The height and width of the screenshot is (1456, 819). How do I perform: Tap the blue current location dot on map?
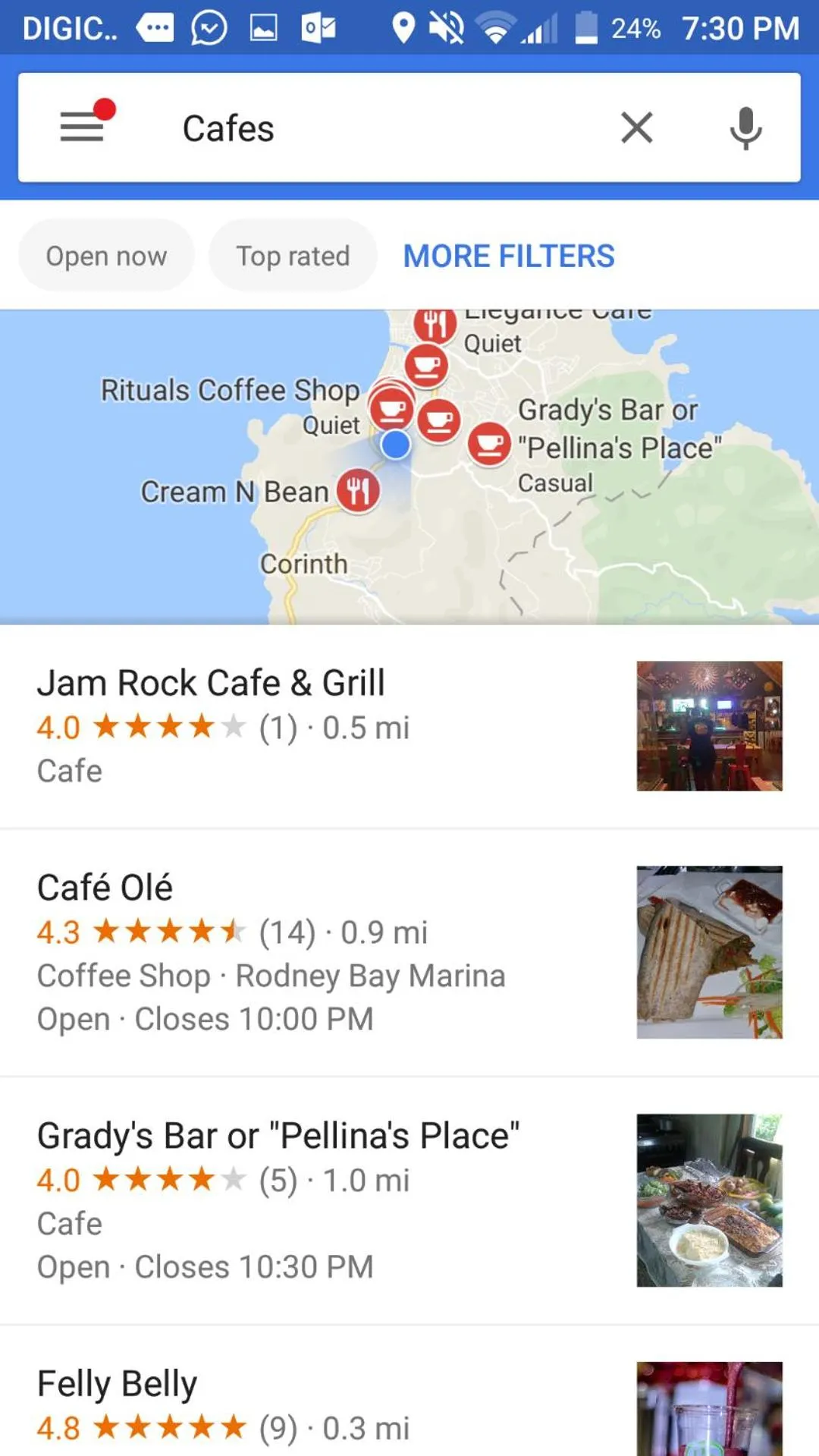click(396, 445)
